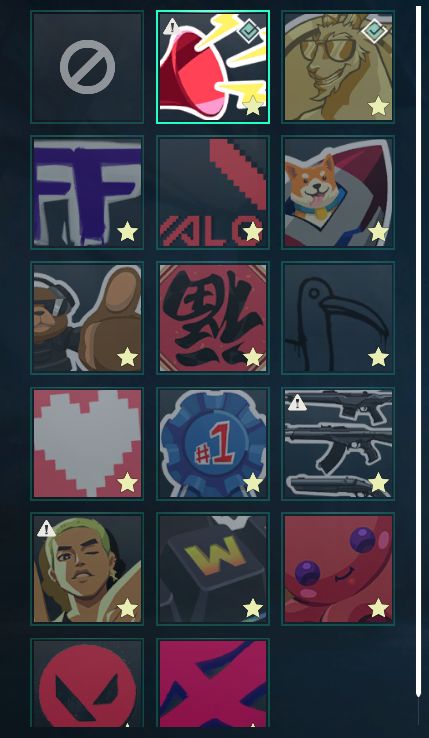
Task: Choose the magenta X pattern spray
Action: [213, 683]
